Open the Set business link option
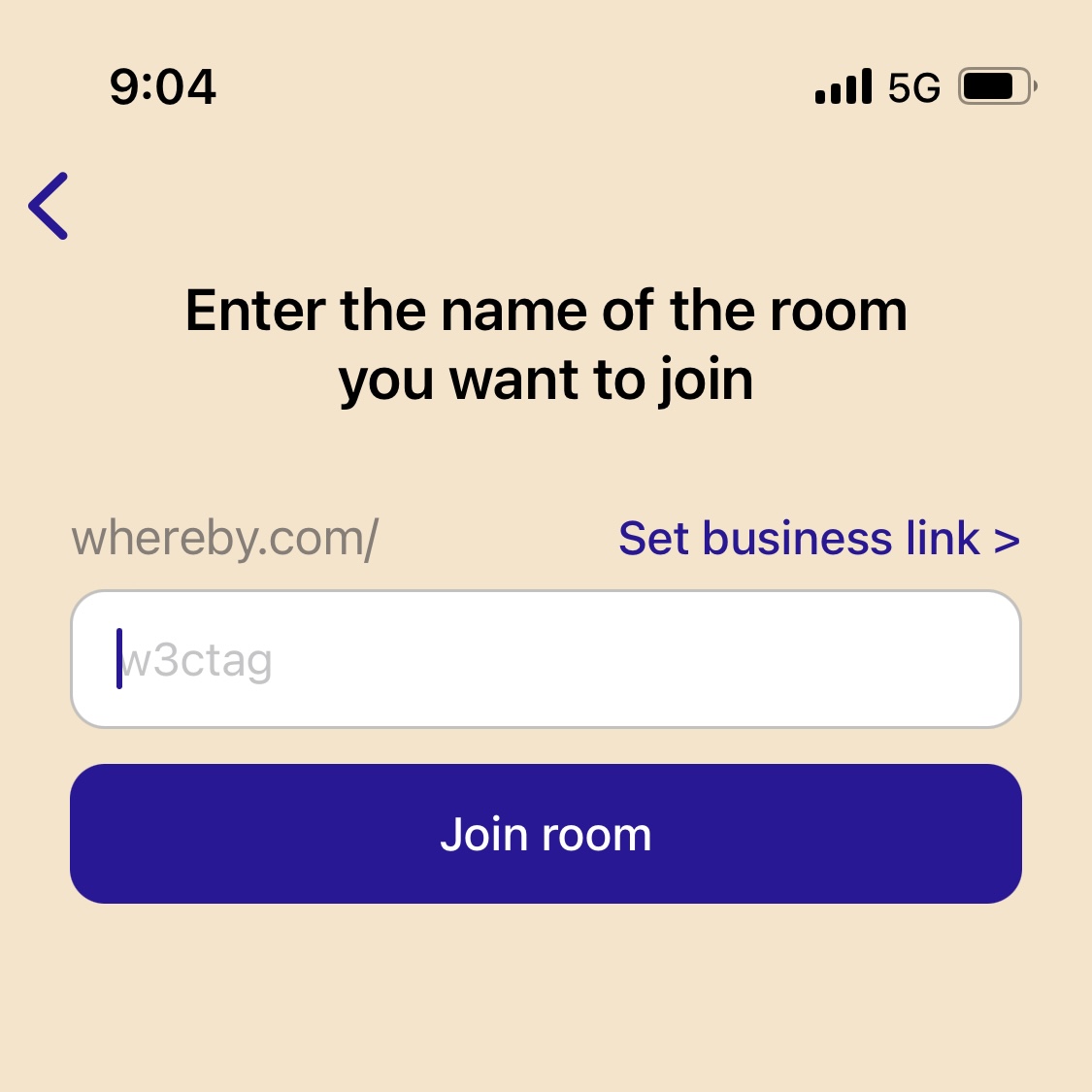The width and height of the screenshot is (1092, 1092). (818, 539)
